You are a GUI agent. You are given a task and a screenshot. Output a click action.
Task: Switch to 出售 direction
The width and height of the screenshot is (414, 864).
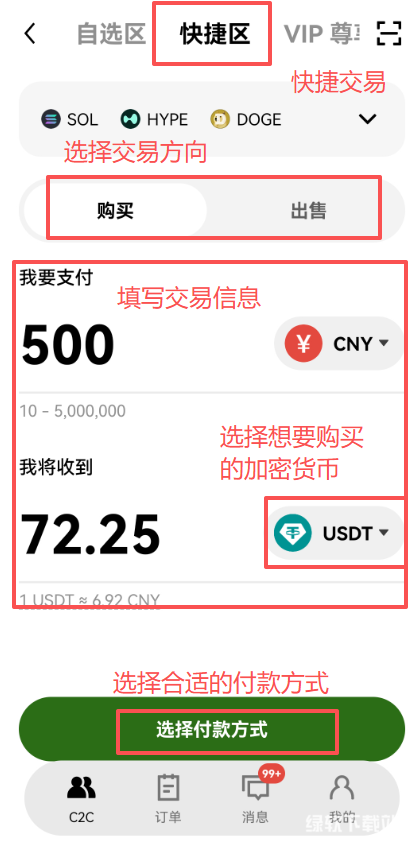[x=309, y=210]
